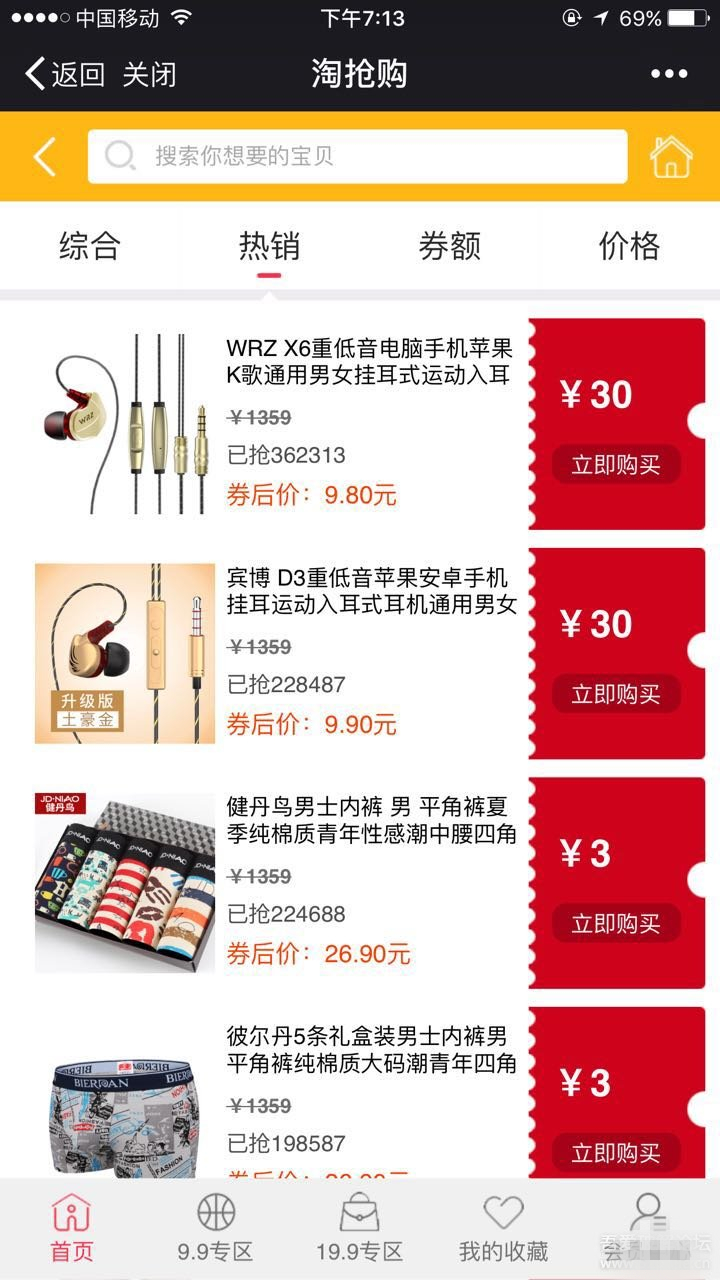
Task: Open the 宾博 D3 earphone product
Action: [371, 590]
